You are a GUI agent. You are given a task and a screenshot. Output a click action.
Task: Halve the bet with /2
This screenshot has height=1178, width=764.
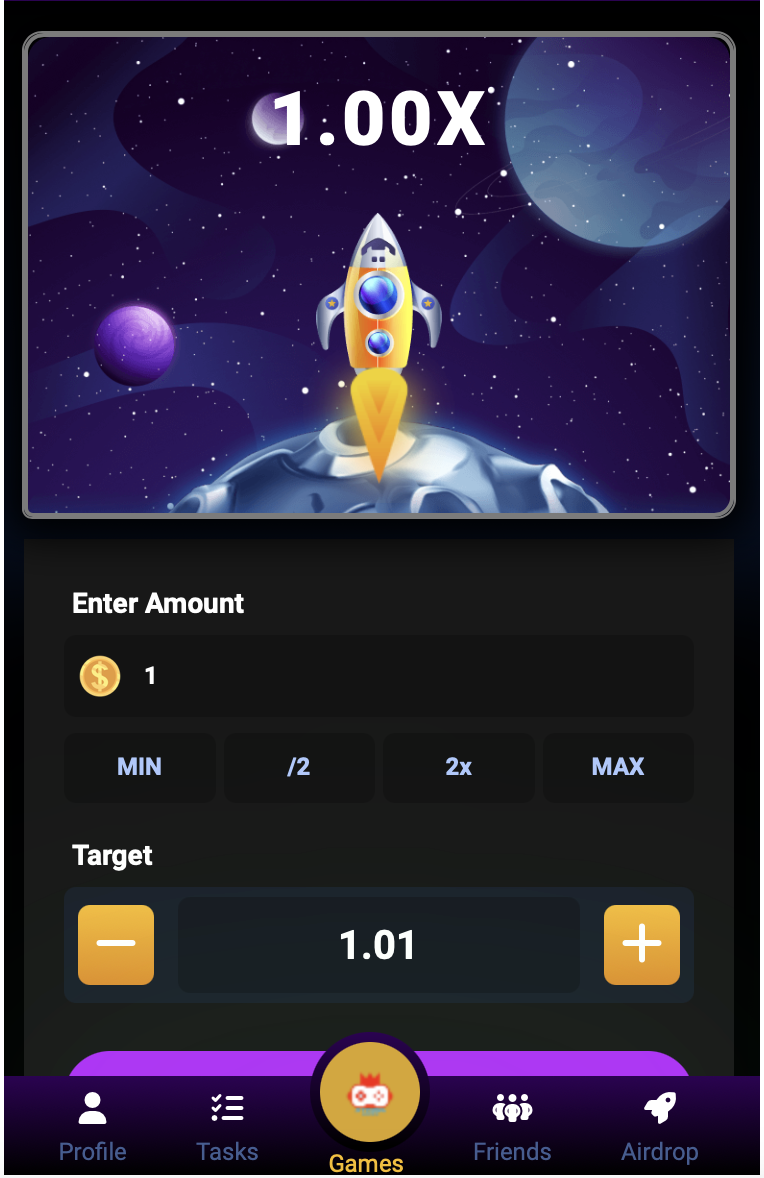click(x=299, y=767)
